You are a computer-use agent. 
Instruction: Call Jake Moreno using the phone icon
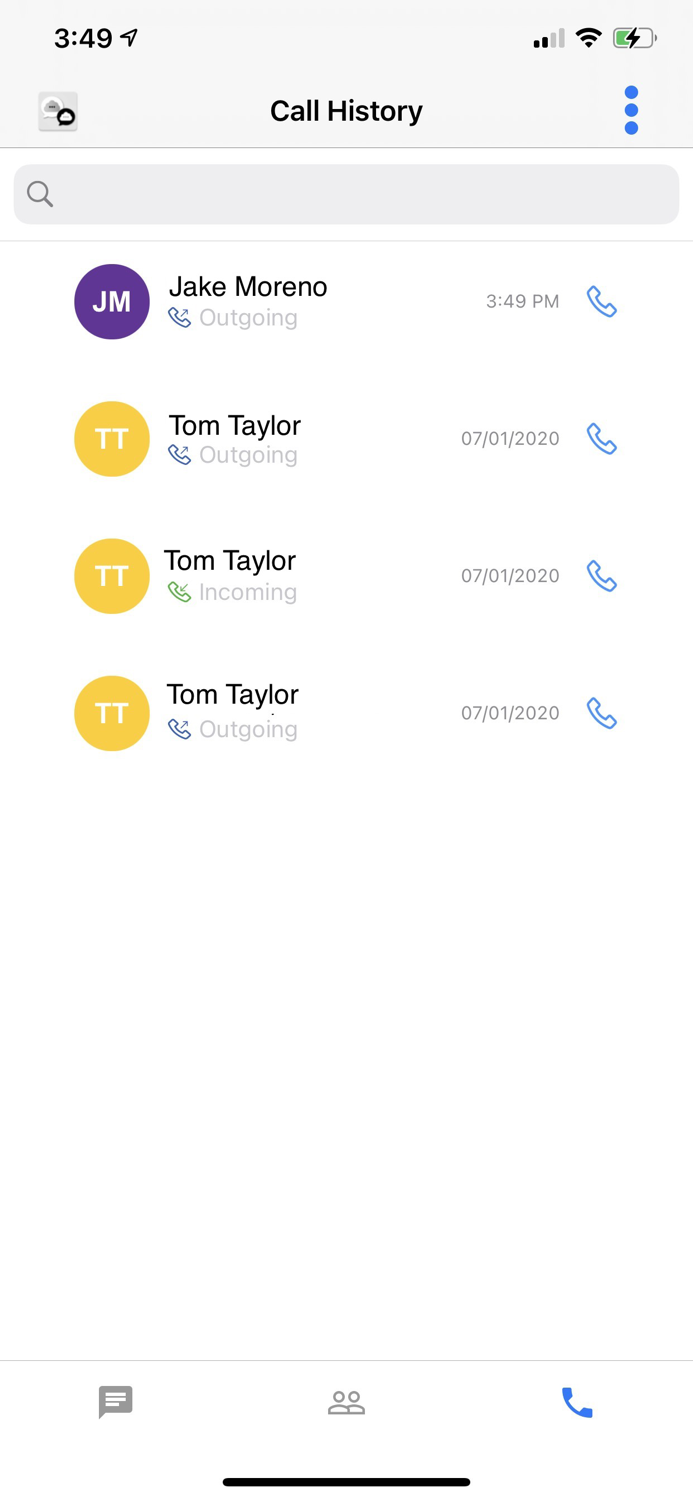[601, 301]
